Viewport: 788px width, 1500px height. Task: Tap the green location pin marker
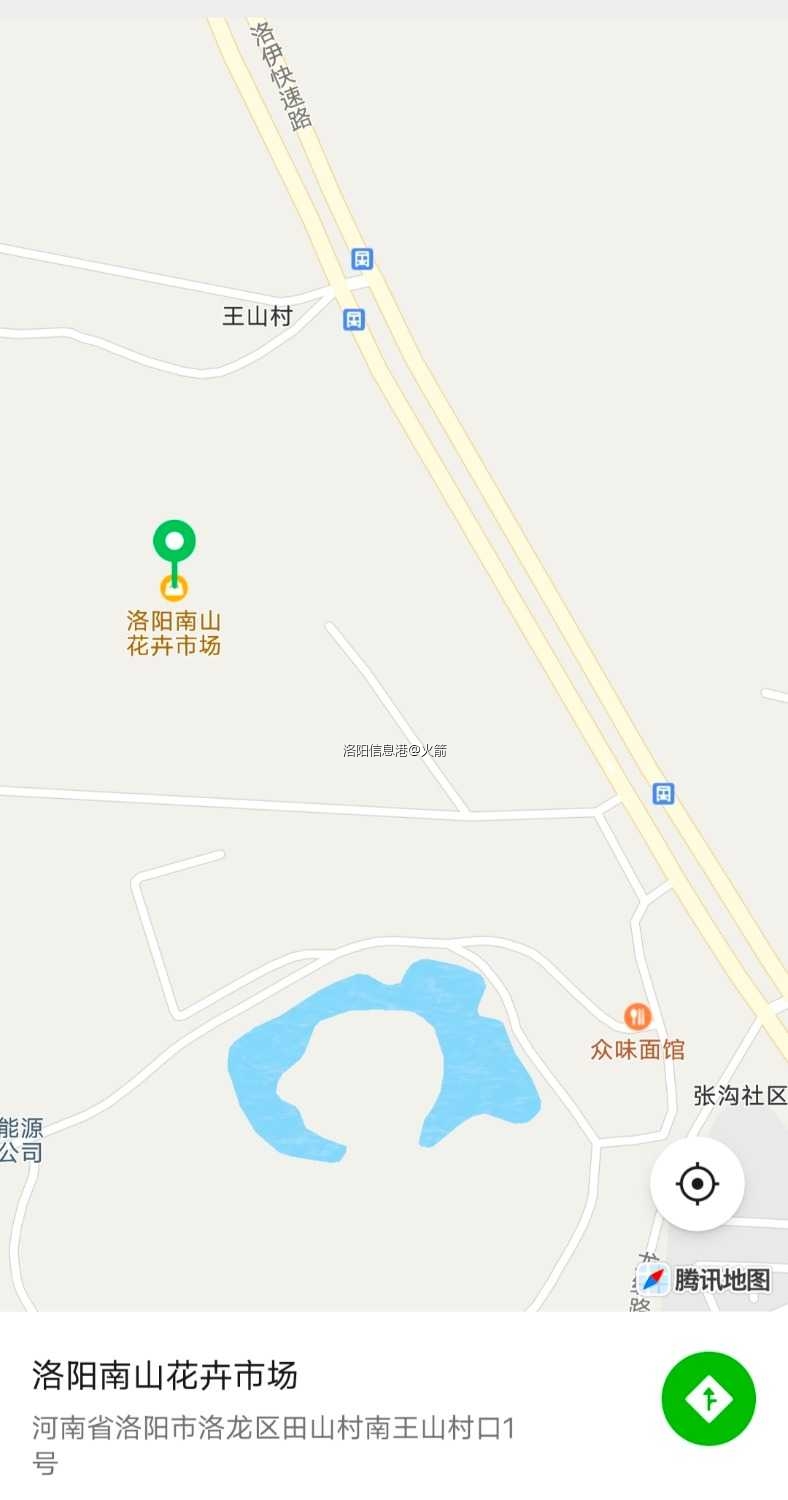(174, 543)
